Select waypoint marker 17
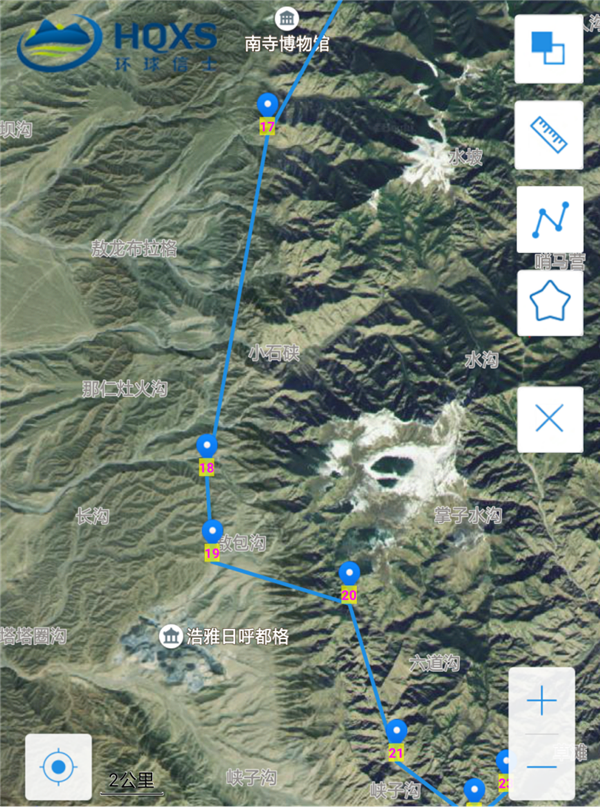The image size is (600, 807). click(267, 105)
